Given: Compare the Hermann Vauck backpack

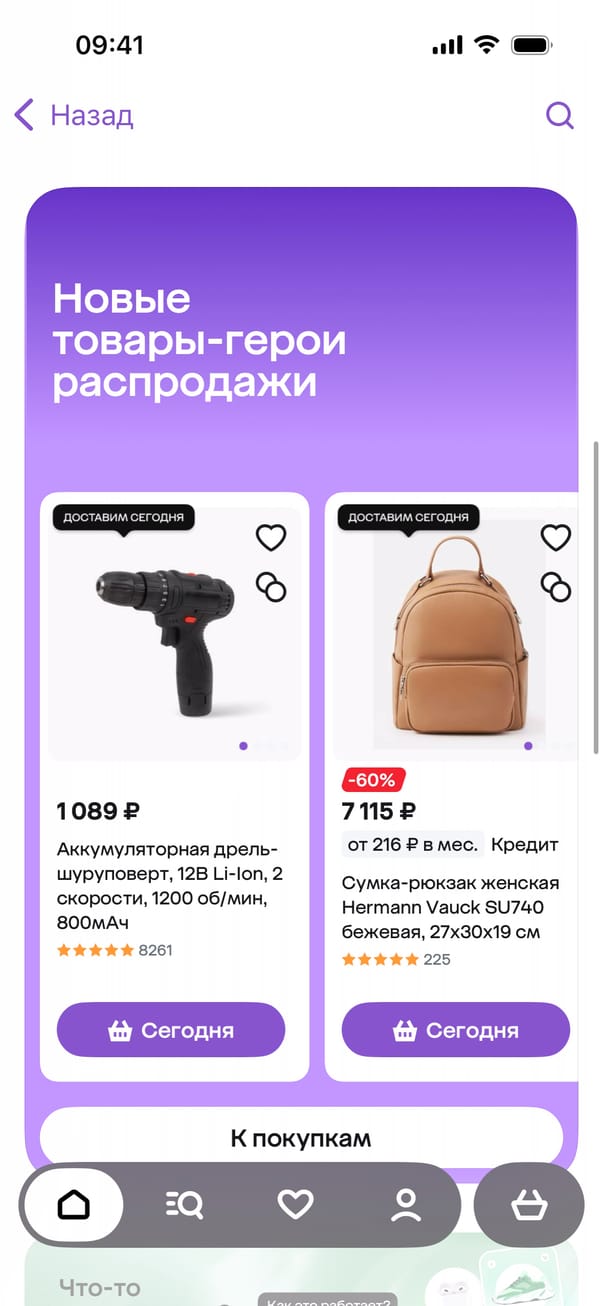Looking at the screenshot, I should [556, 587].
